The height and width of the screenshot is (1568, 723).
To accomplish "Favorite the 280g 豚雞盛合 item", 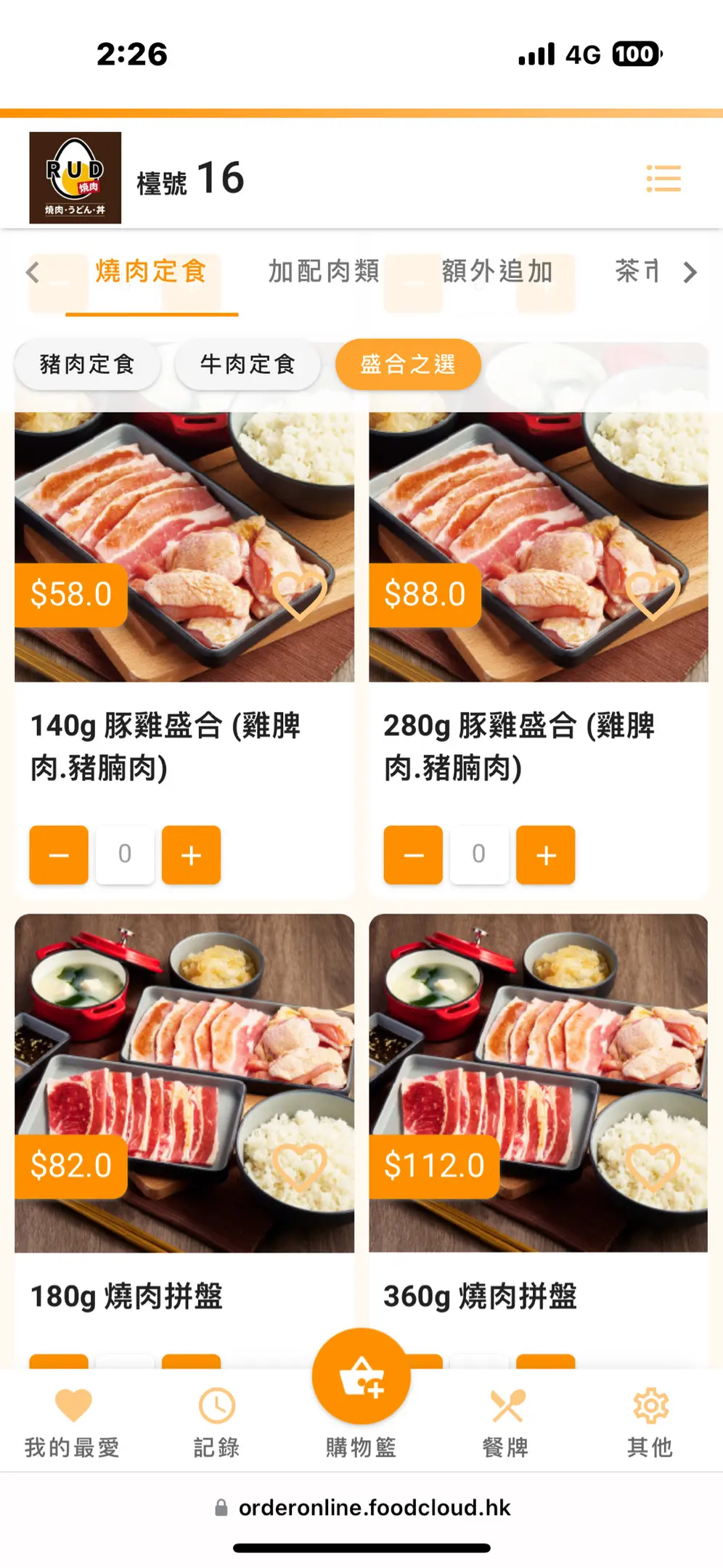I will tap(653, 595).
